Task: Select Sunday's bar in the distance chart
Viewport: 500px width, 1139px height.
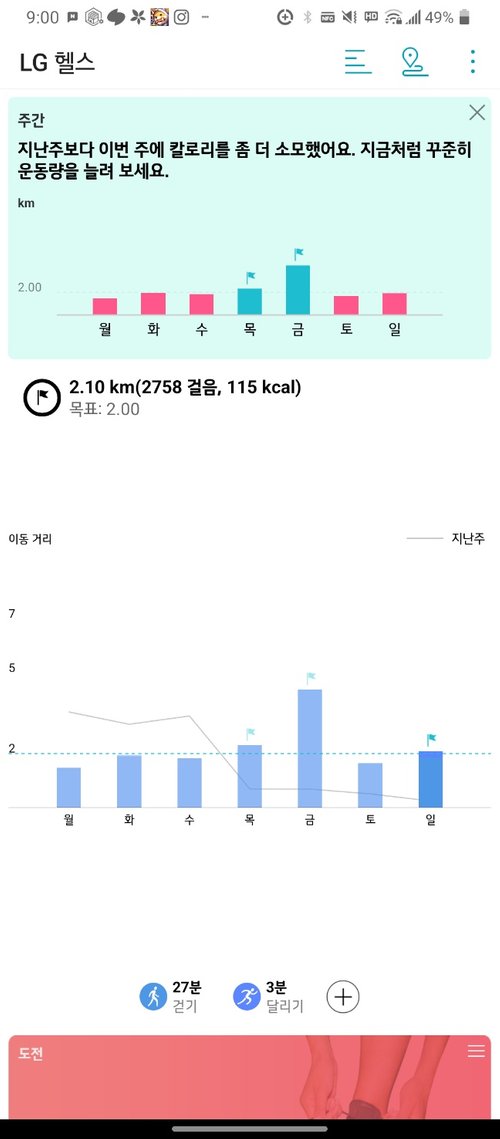Action: (431, 779)
